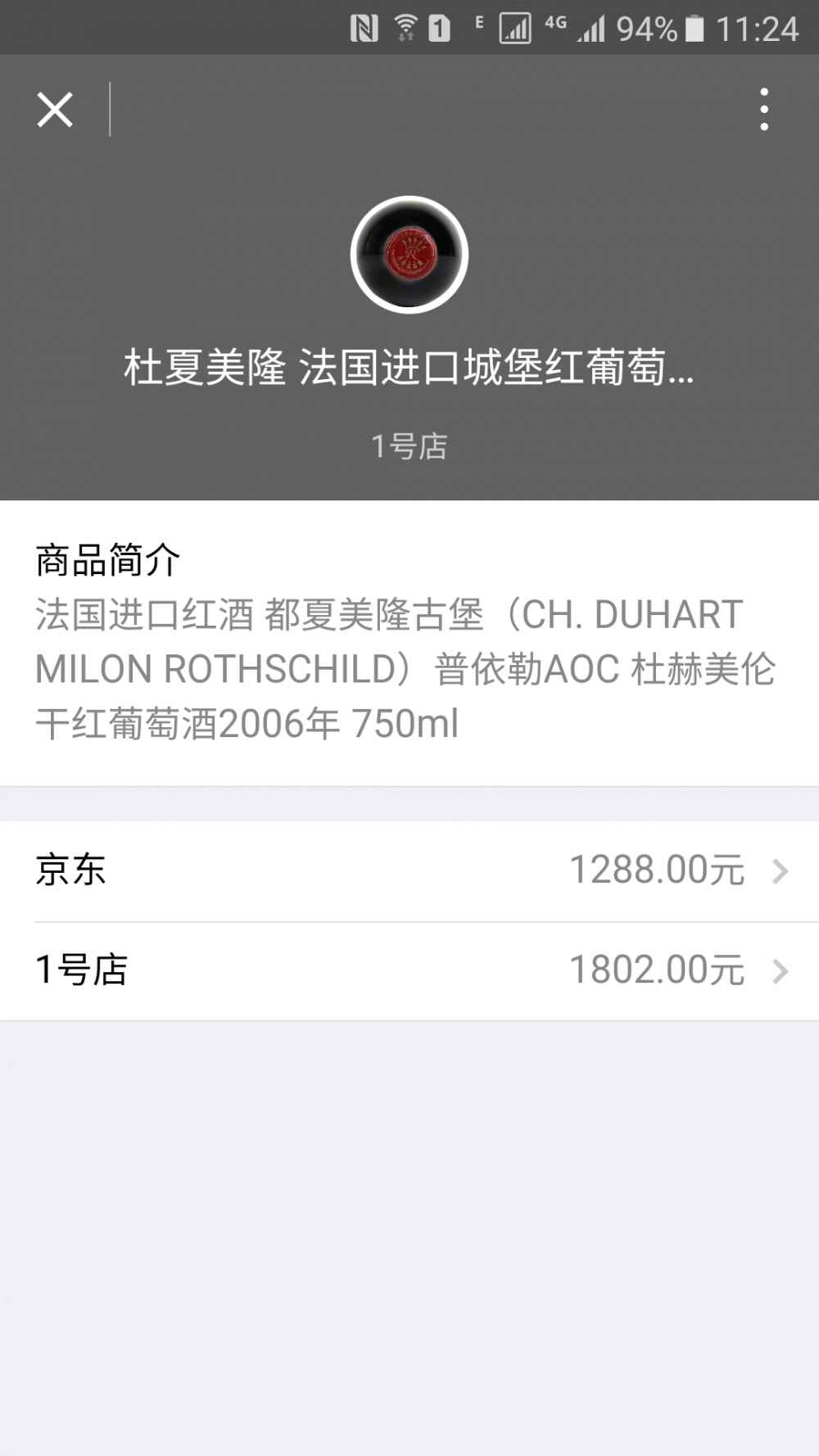This screenshot has width=819, height=1456.
Task: Open the 京东 price row
Action: [409, 870]
